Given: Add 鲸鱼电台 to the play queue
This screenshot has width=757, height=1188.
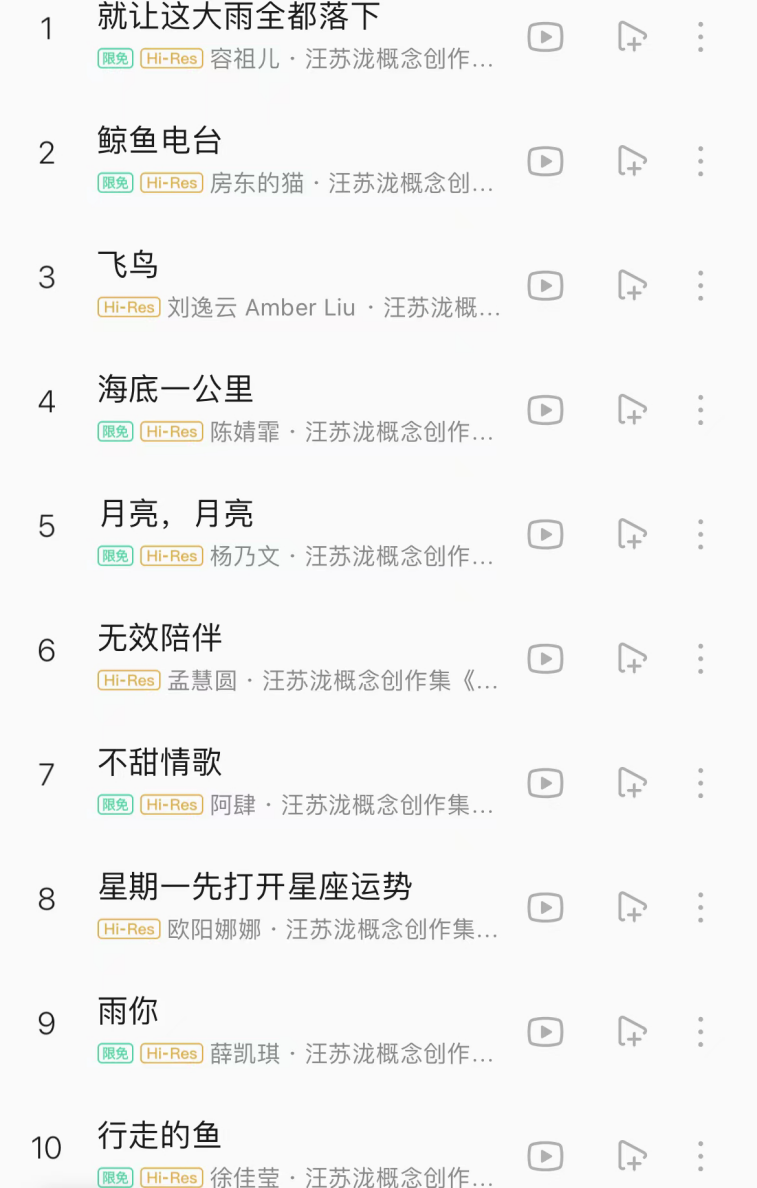Looking at the screenshot, I should 632,161.
